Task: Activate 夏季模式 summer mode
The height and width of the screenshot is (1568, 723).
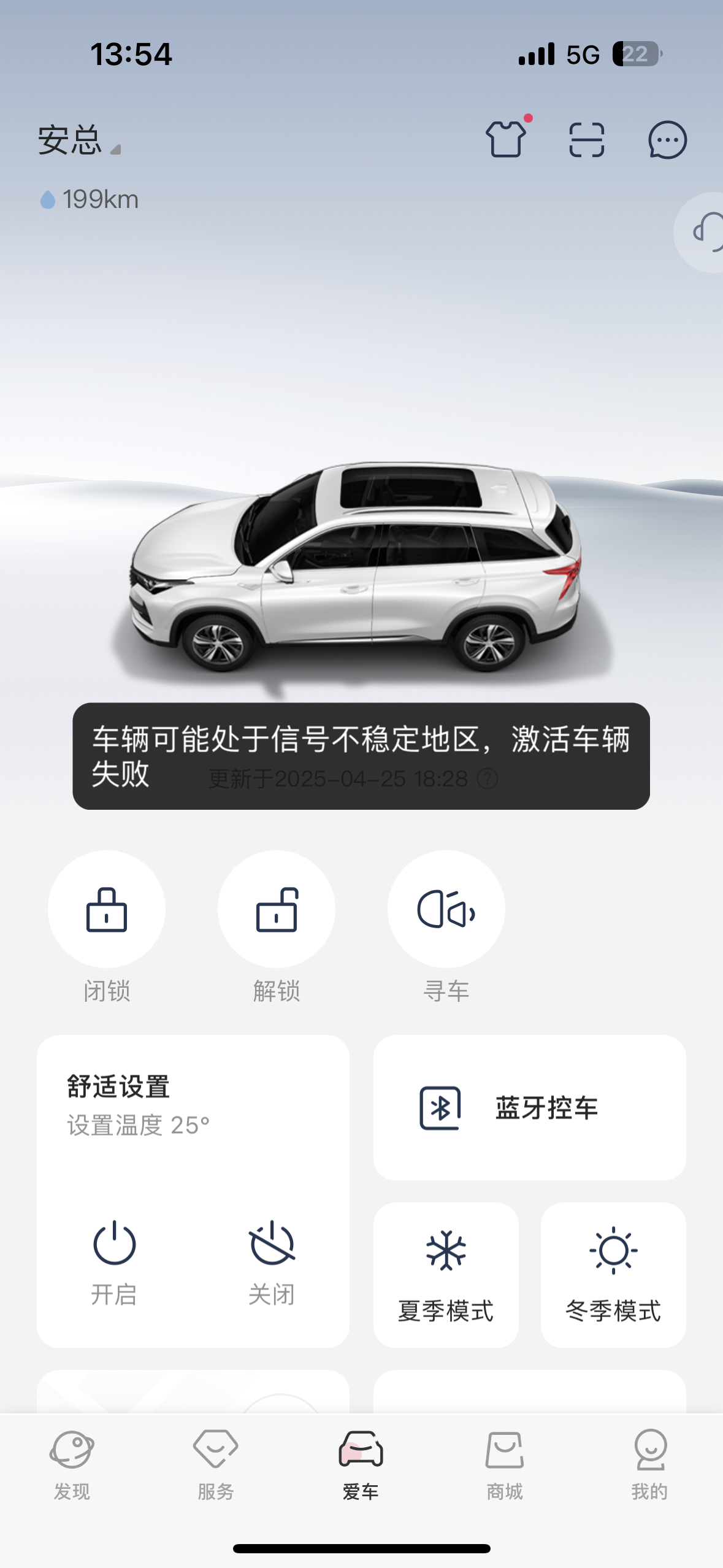Action: click(x=446, y=1275)
